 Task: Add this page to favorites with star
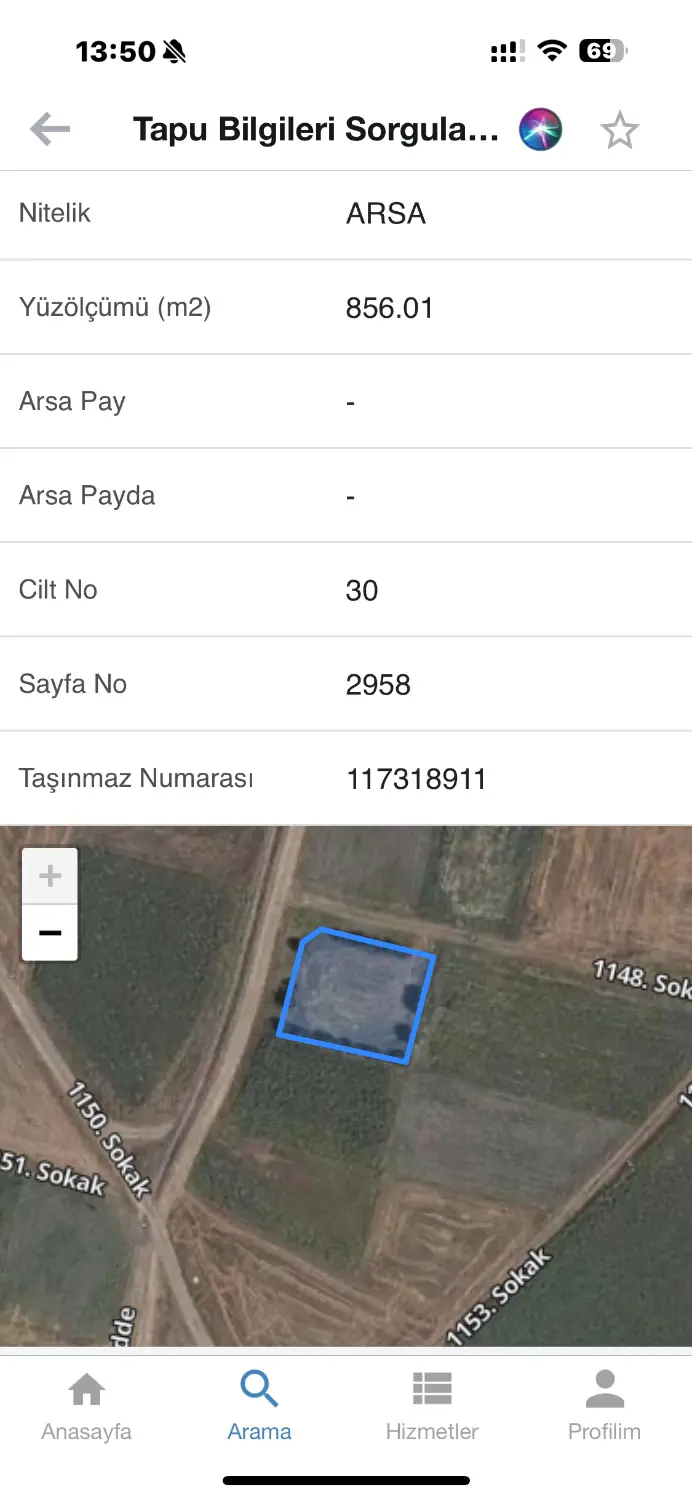619,131
